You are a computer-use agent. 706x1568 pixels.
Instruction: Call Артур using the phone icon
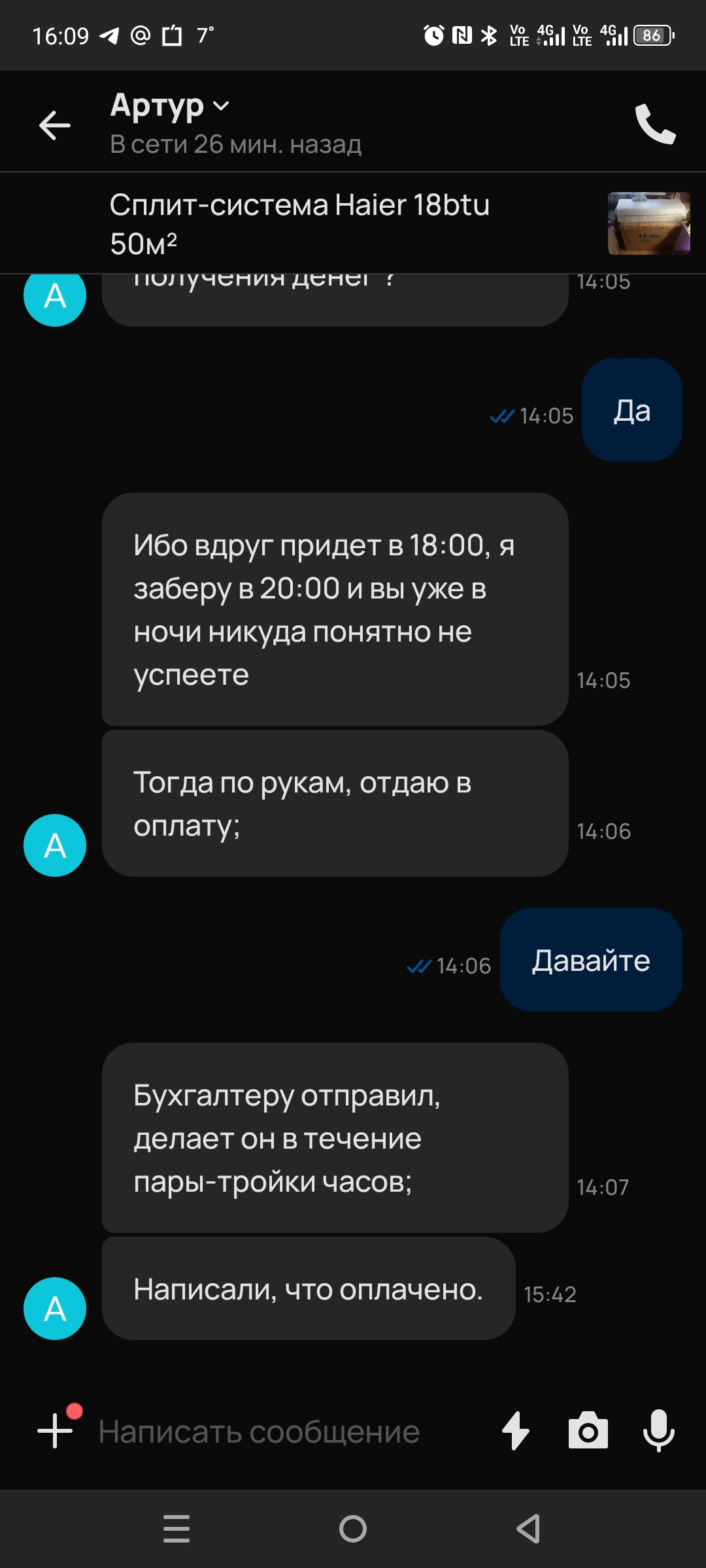(x=655, y=123)
